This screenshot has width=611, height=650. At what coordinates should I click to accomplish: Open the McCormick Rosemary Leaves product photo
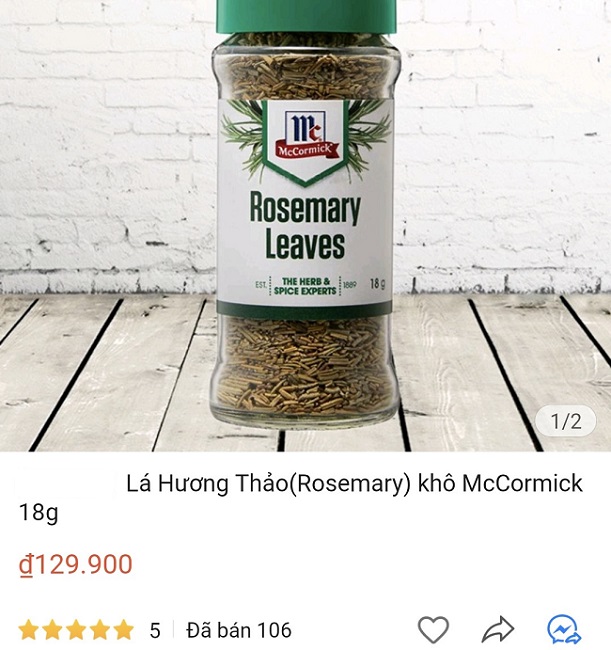click(x=305, y=225)
